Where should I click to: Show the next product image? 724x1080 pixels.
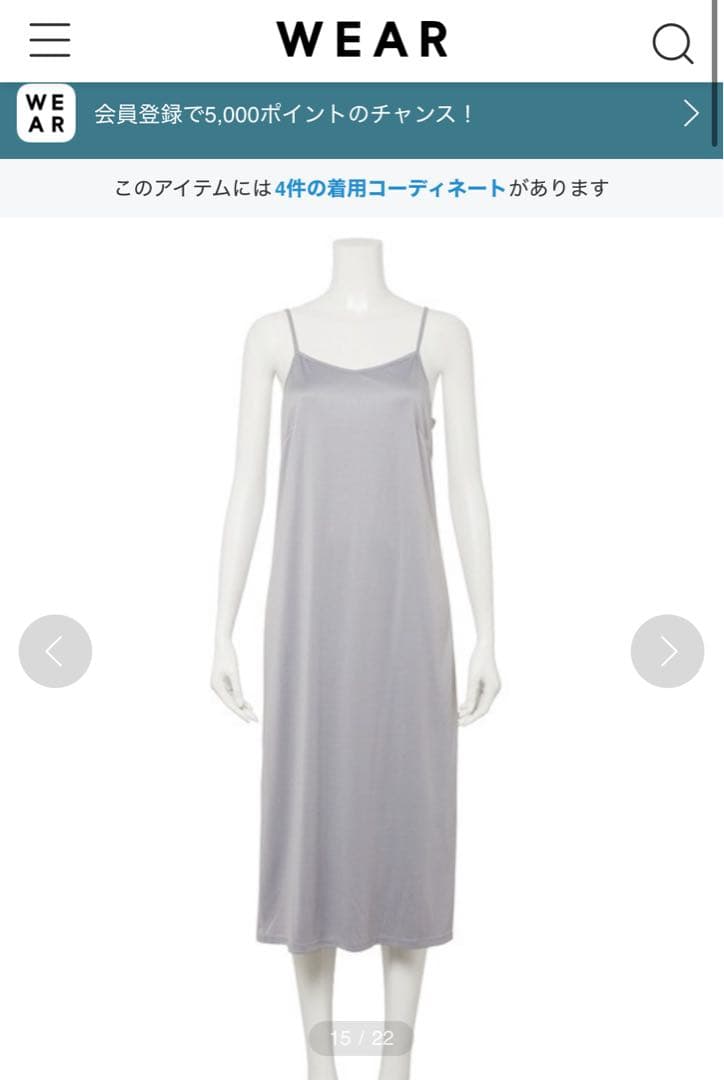[667, 651]
